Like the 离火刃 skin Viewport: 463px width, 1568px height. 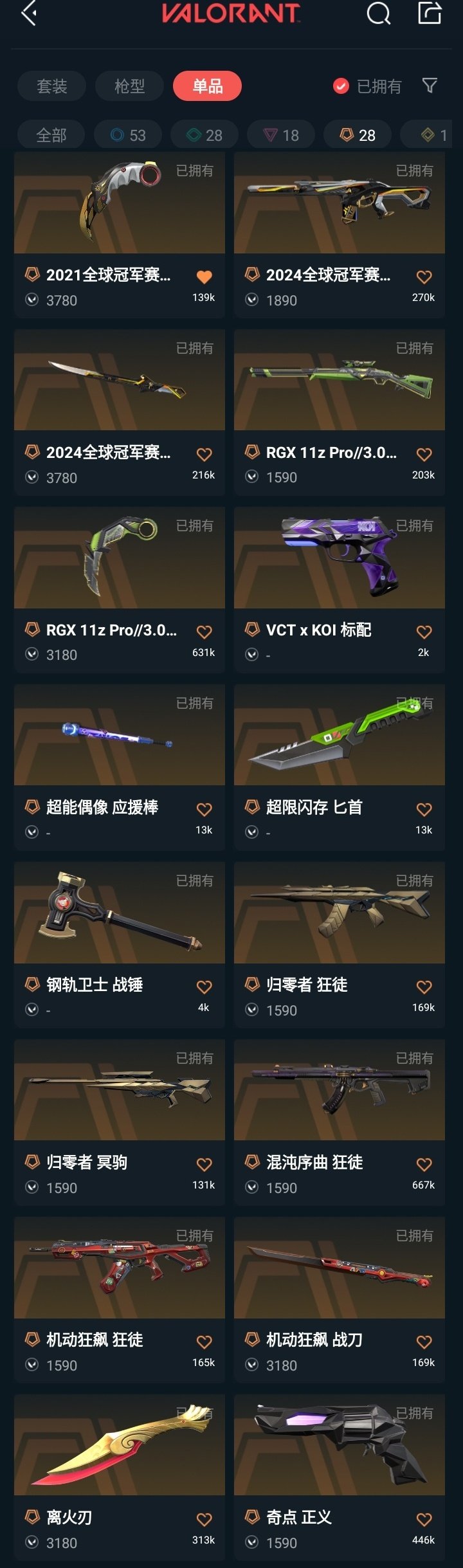[204, 1520]
